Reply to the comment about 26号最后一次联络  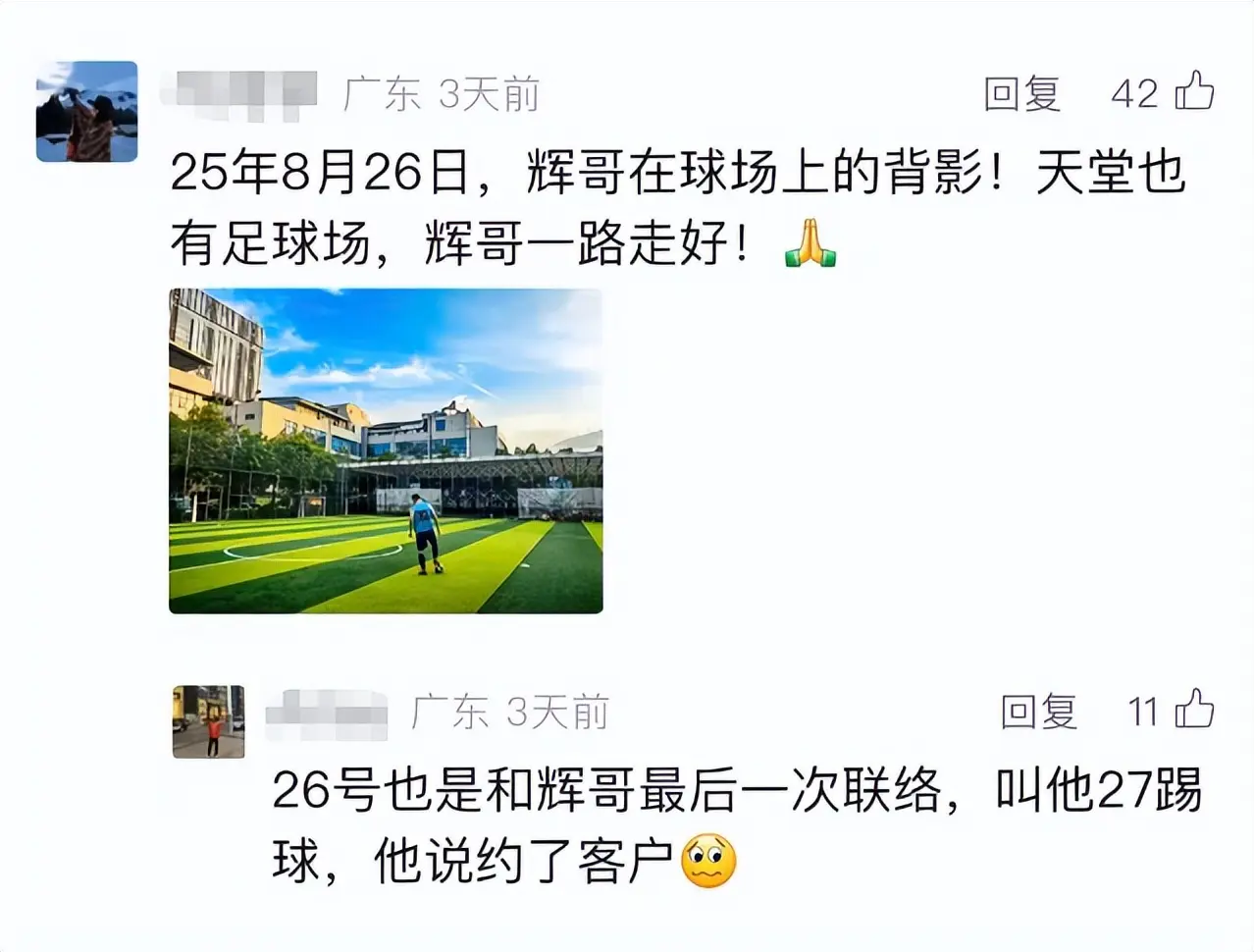coord(1038,712)
